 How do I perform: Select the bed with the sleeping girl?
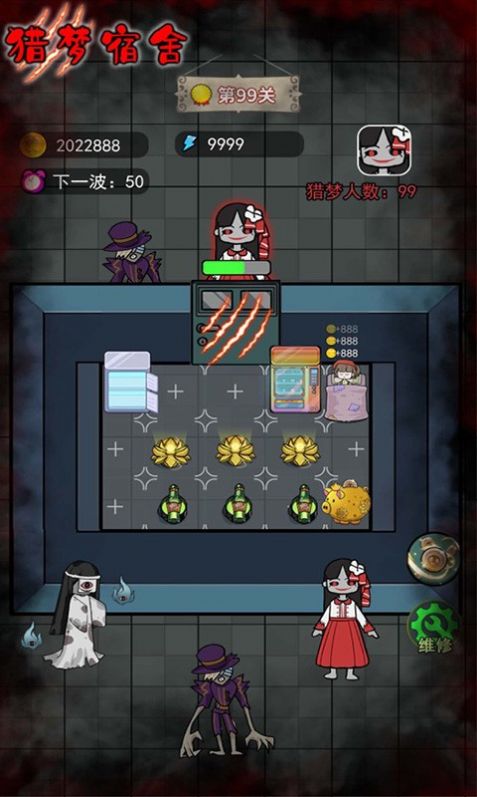tap(346, 390)
